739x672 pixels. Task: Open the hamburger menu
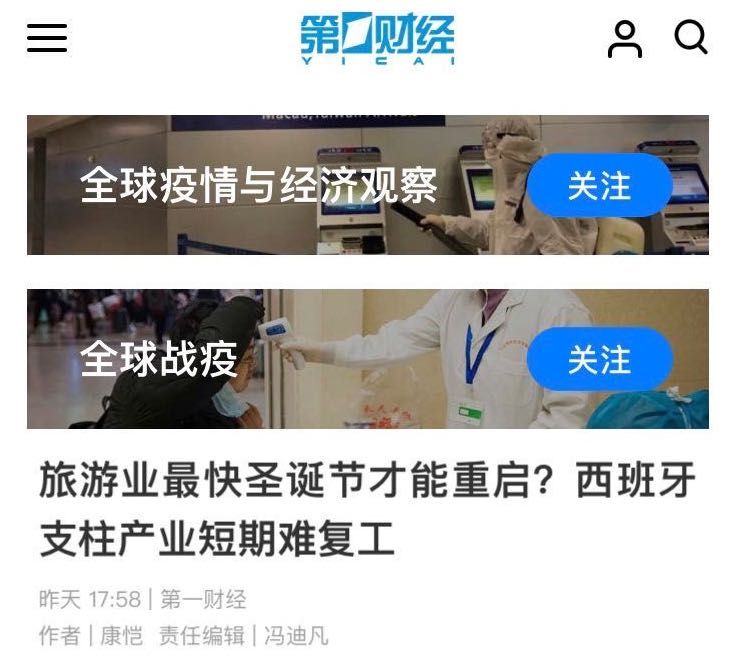(47, 38)
